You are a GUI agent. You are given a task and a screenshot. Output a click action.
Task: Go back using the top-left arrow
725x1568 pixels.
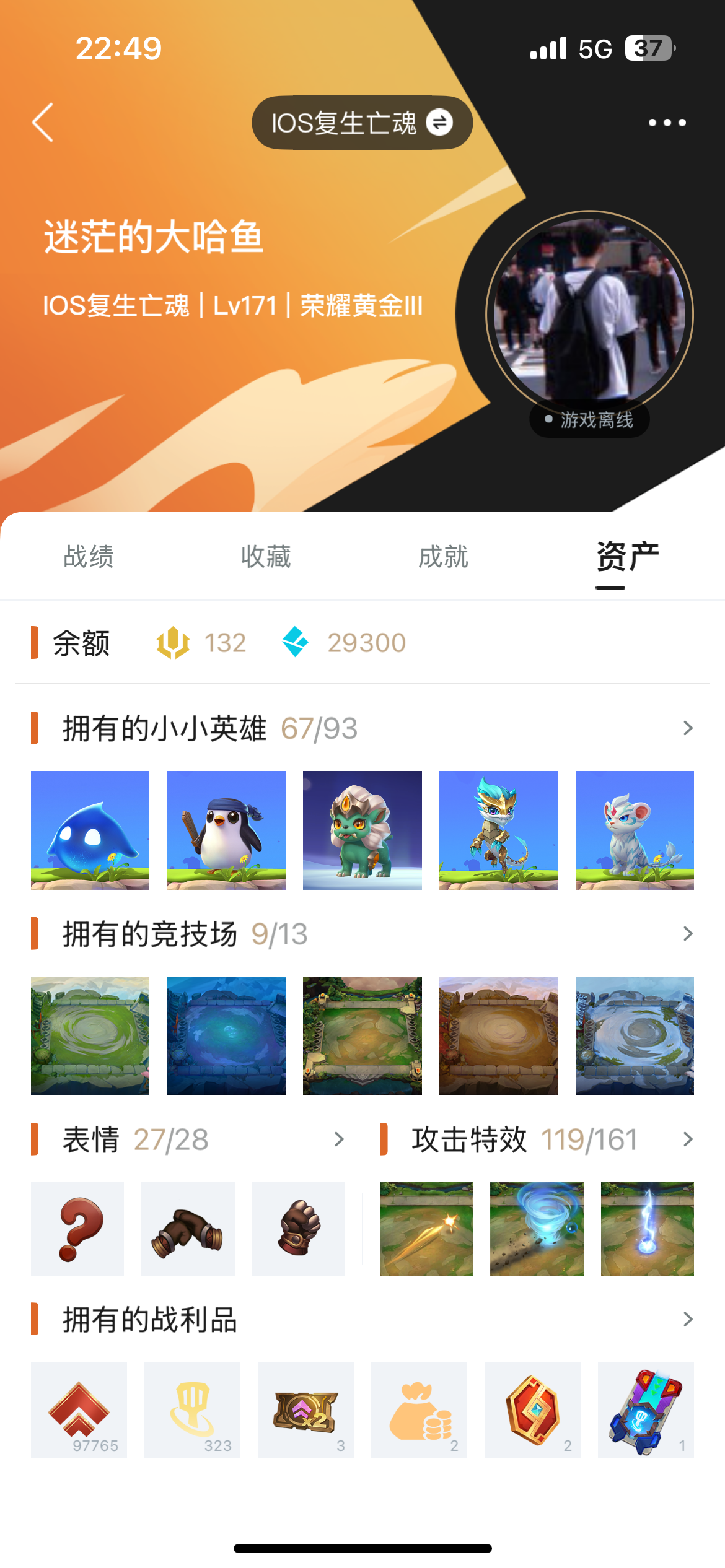point(43,123)
